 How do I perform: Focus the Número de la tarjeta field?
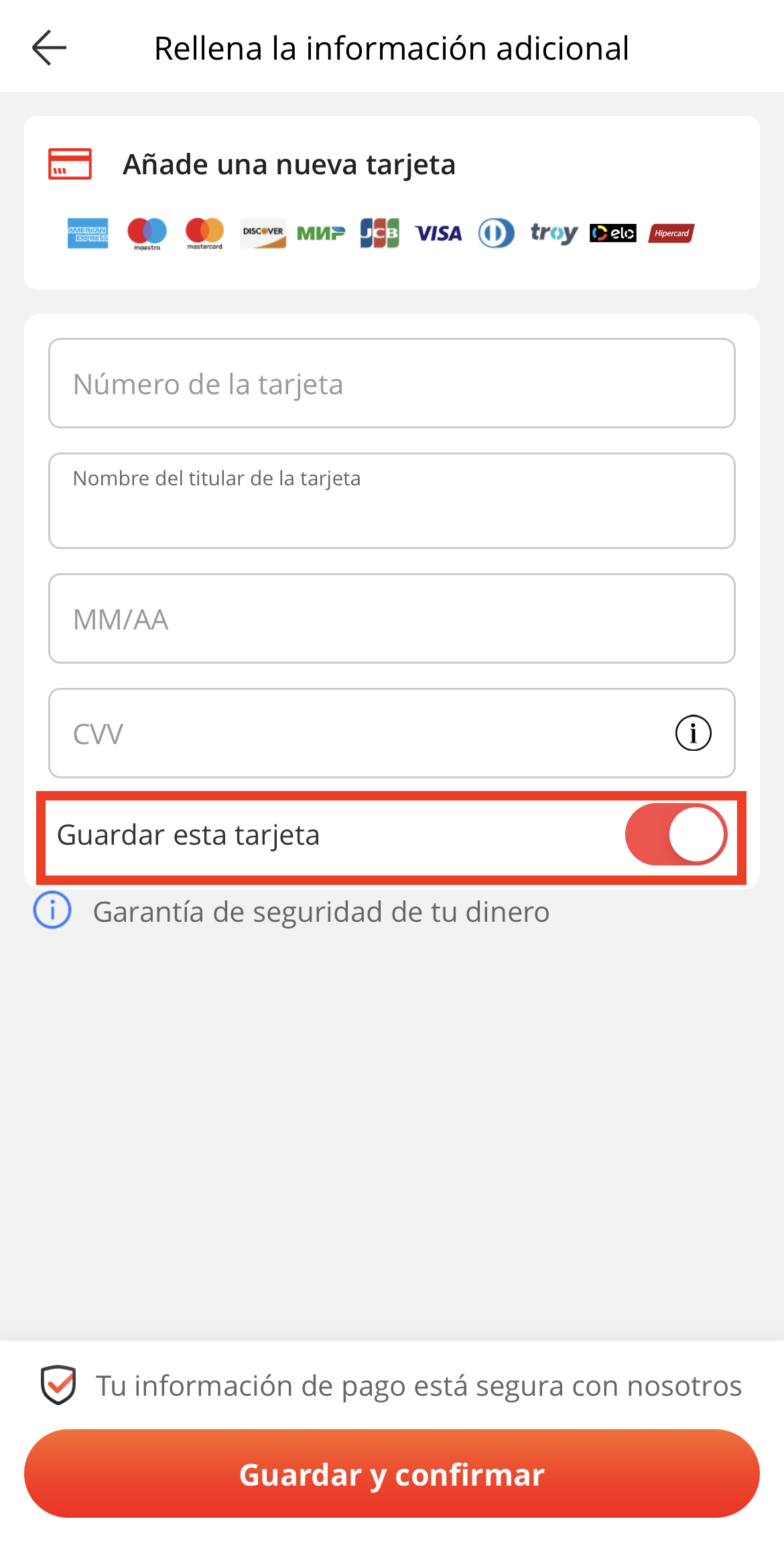[391, 383]
